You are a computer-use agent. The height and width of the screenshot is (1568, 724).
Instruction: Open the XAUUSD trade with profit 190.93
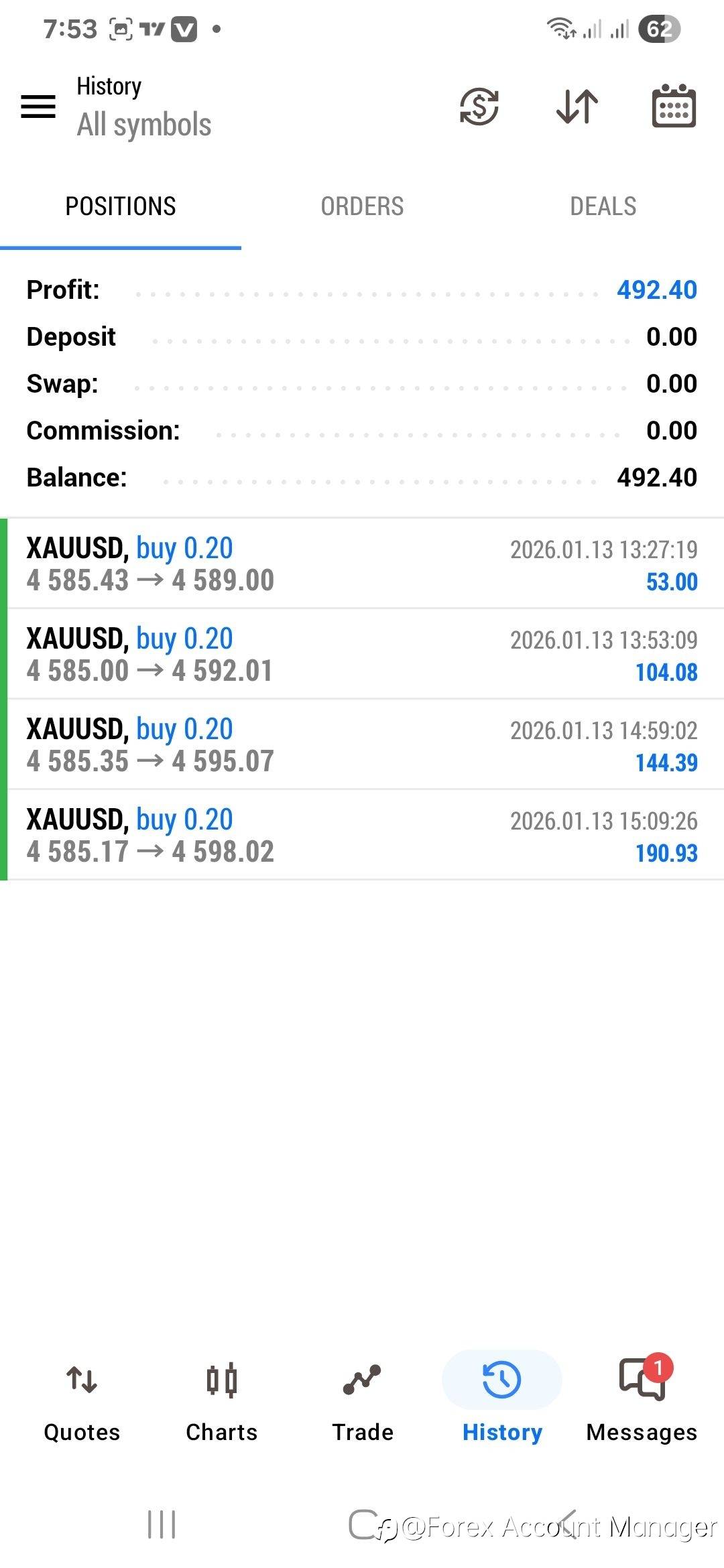click(362, 835)
